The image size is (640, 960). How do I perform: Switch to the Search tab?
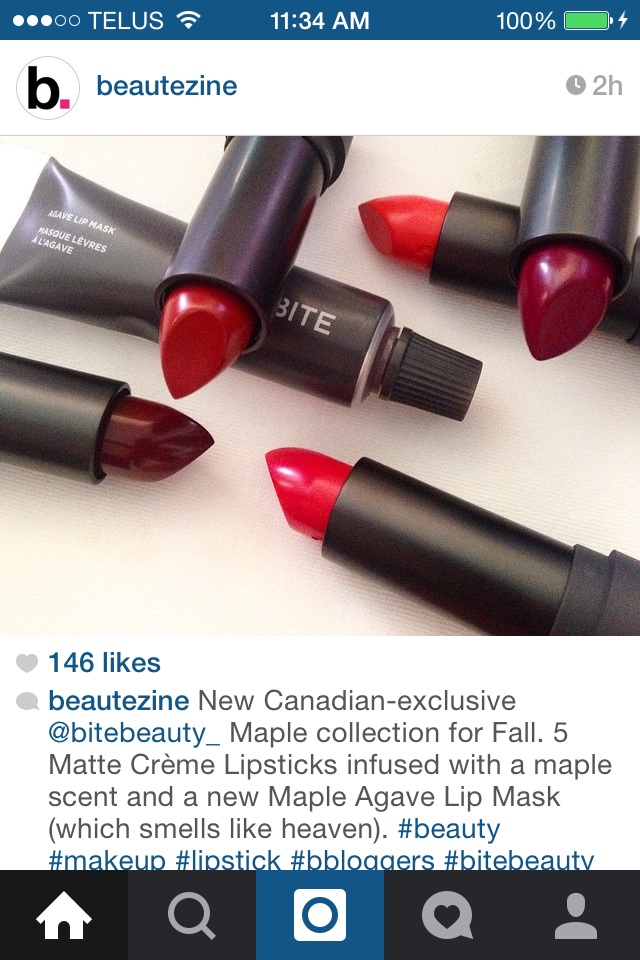[192, 915]
